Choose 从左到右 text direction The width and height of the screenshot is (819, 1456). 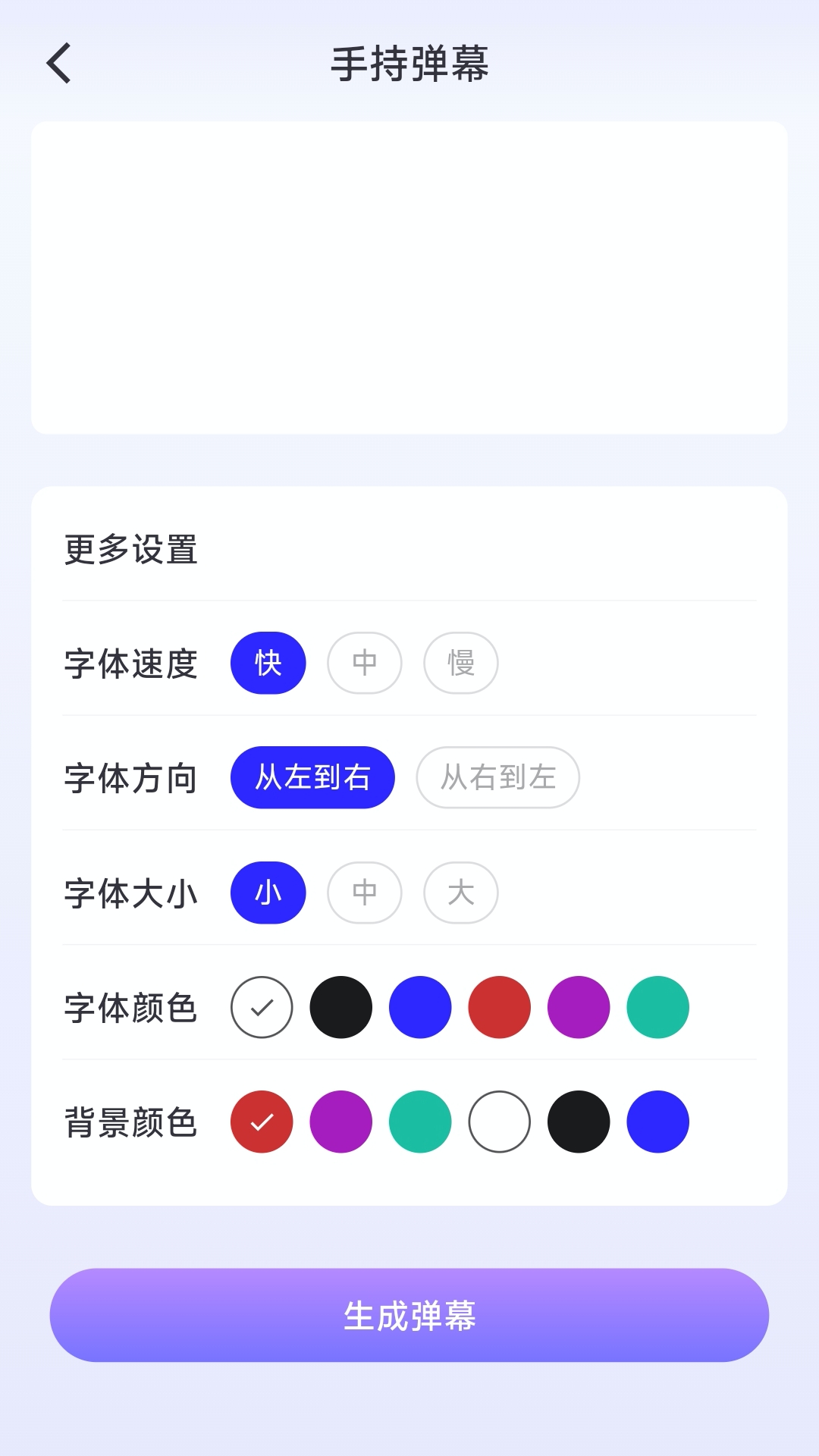tap(312, 777)
